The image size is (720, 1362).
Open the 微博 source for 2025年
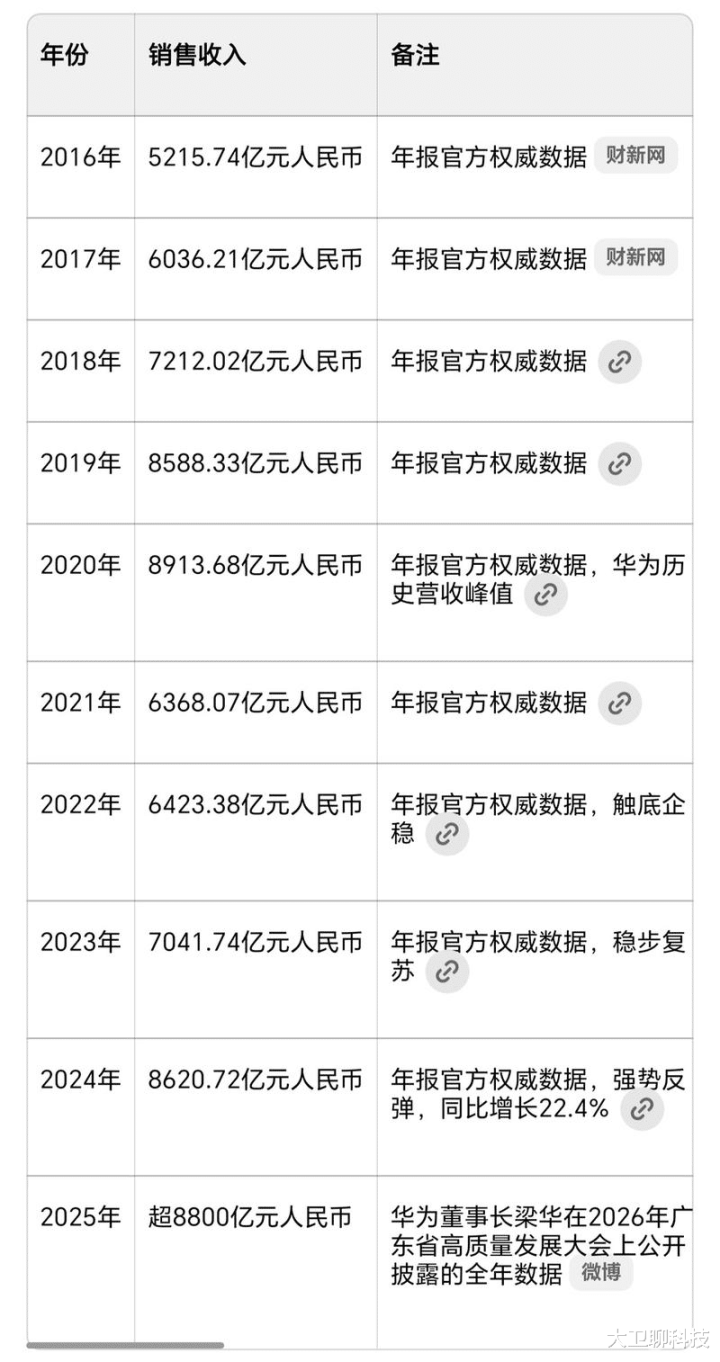click(x=602, y=1273)
